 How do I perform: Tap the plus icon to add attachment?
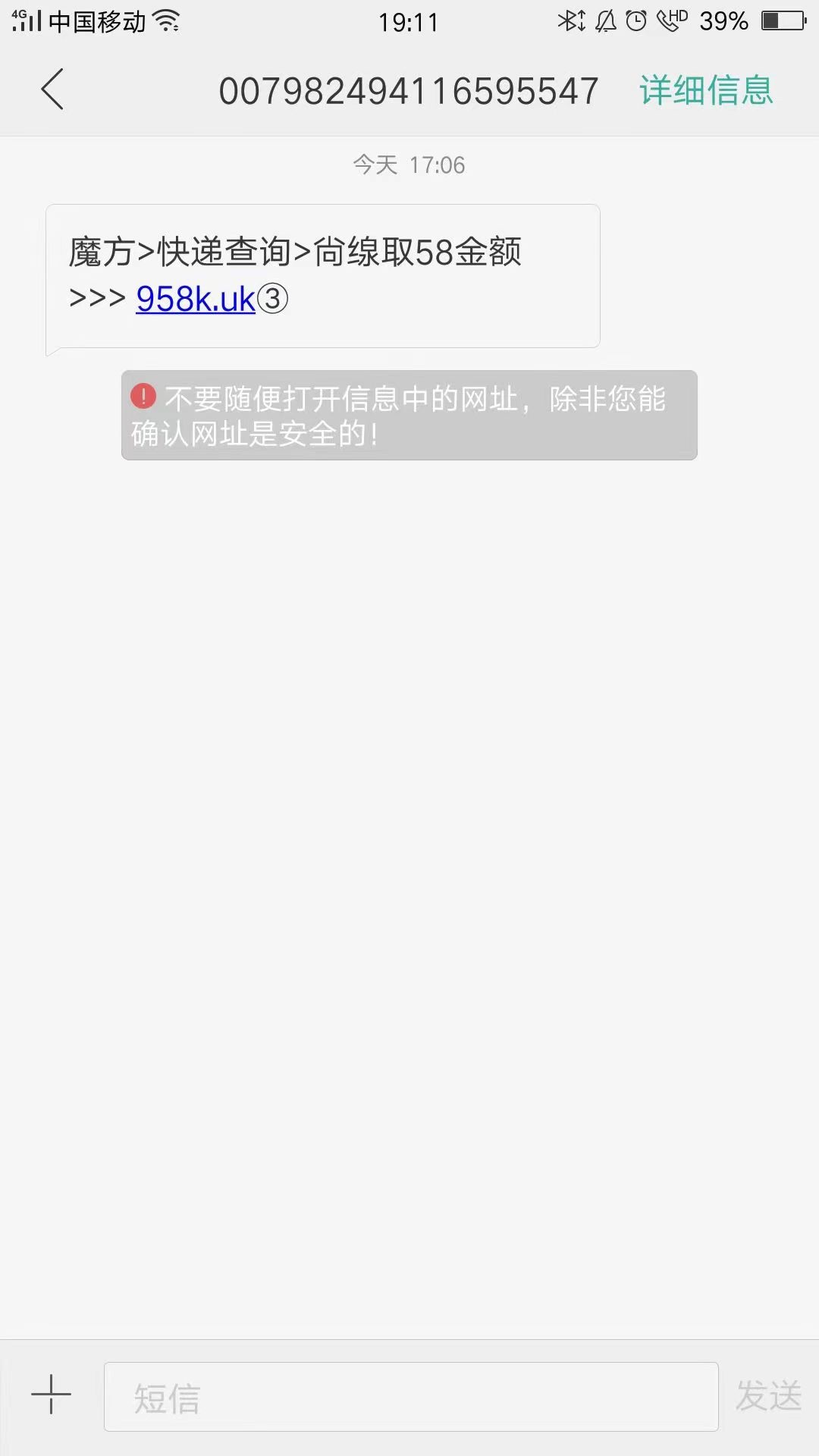[x=51, y=1394]
